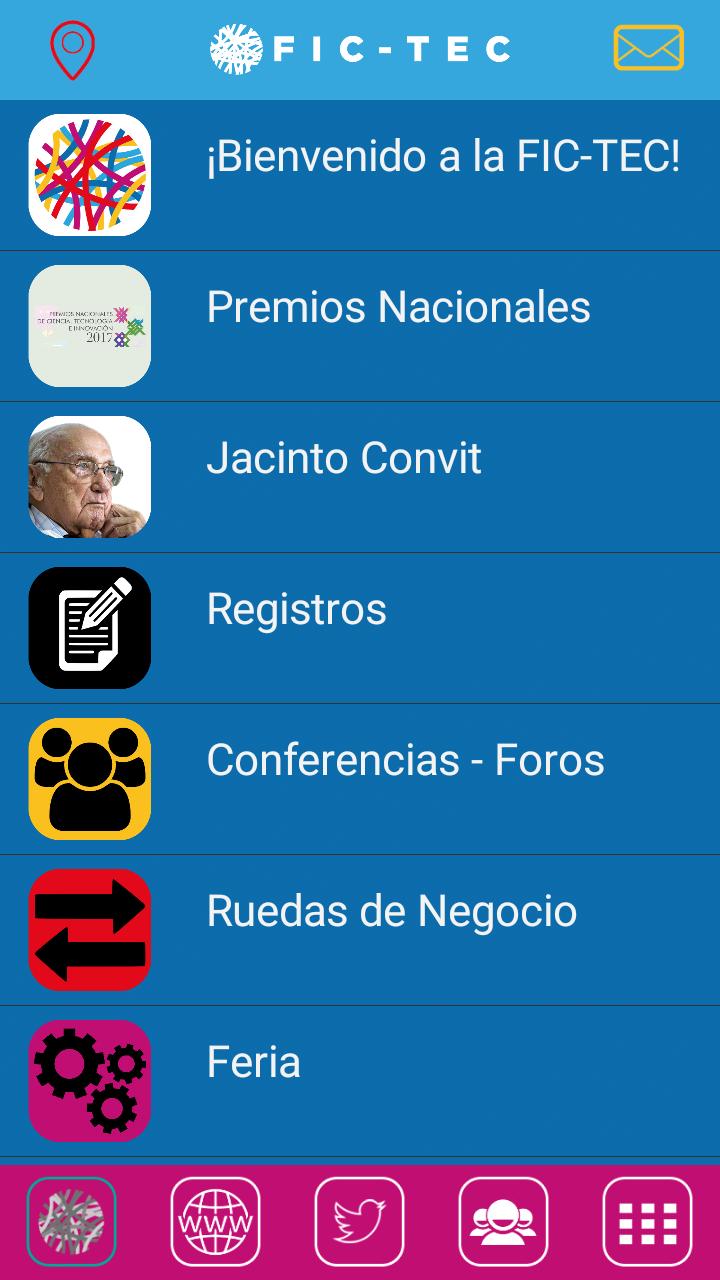This screenshot has width=720, height=1280.
Task: Tap the Jacinto Convit portrait photo
Action: click(89, 476)
